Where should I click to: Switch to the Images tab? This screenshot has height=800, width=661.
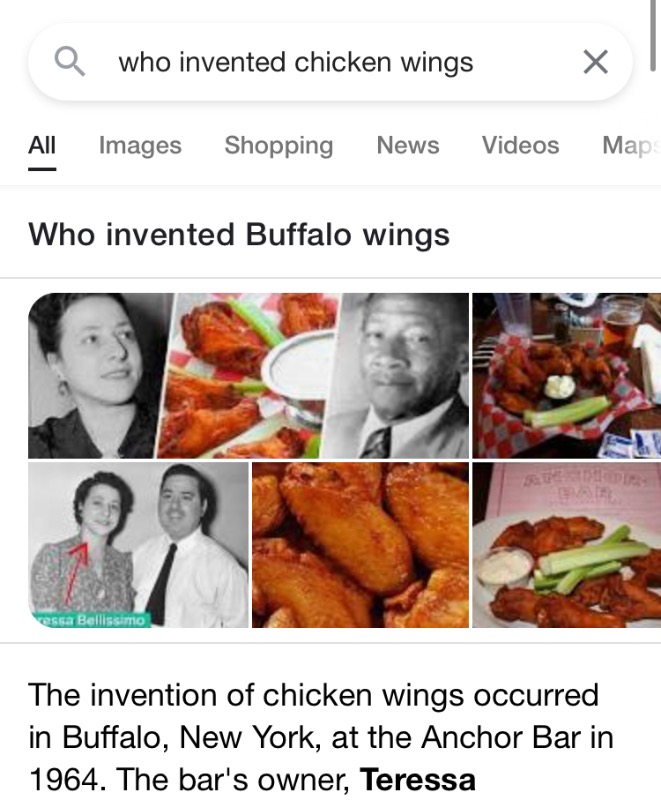pos(140,145)
